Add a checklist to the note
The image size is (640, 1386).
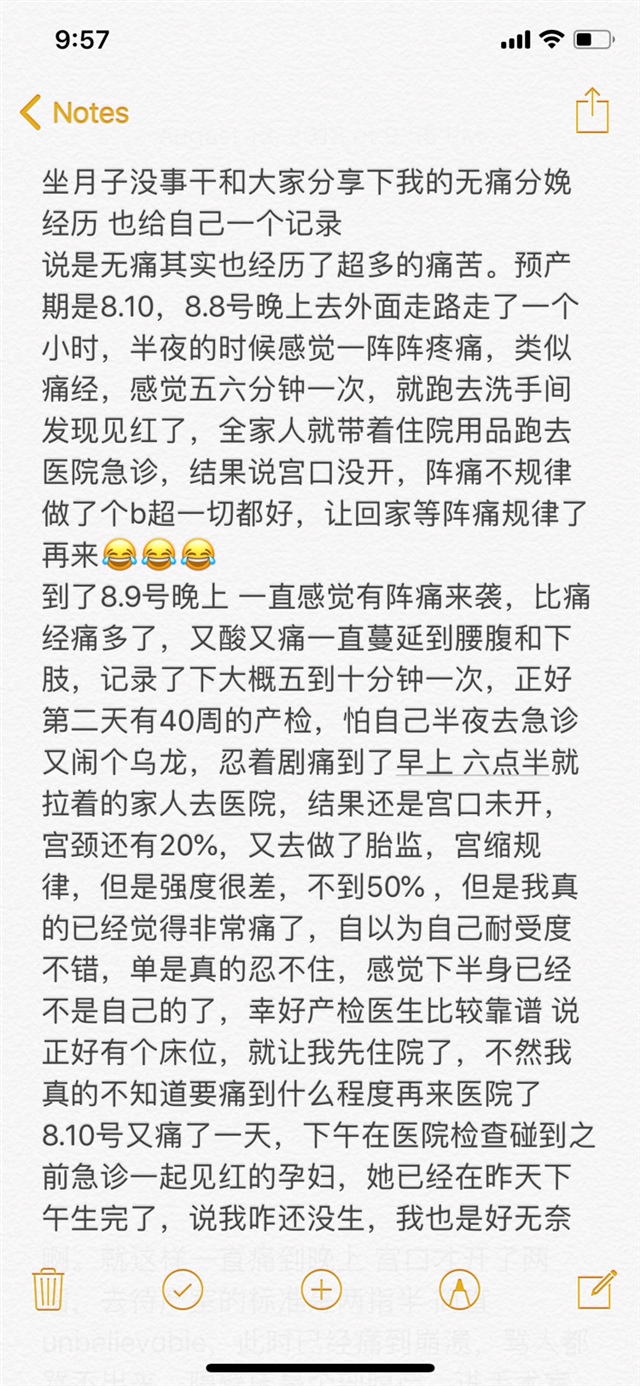182,1288
